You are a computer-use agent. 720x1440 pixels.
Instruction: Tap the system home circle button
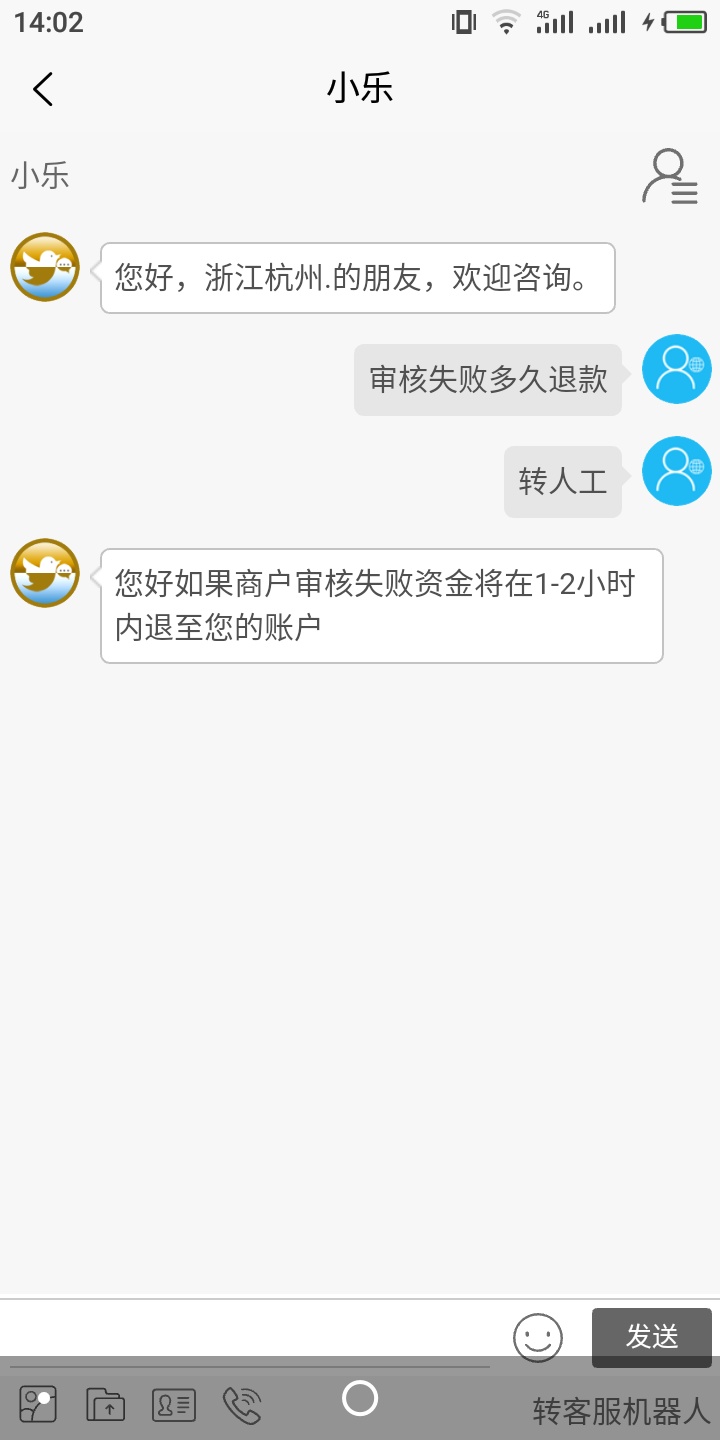tap(360, 1398)
